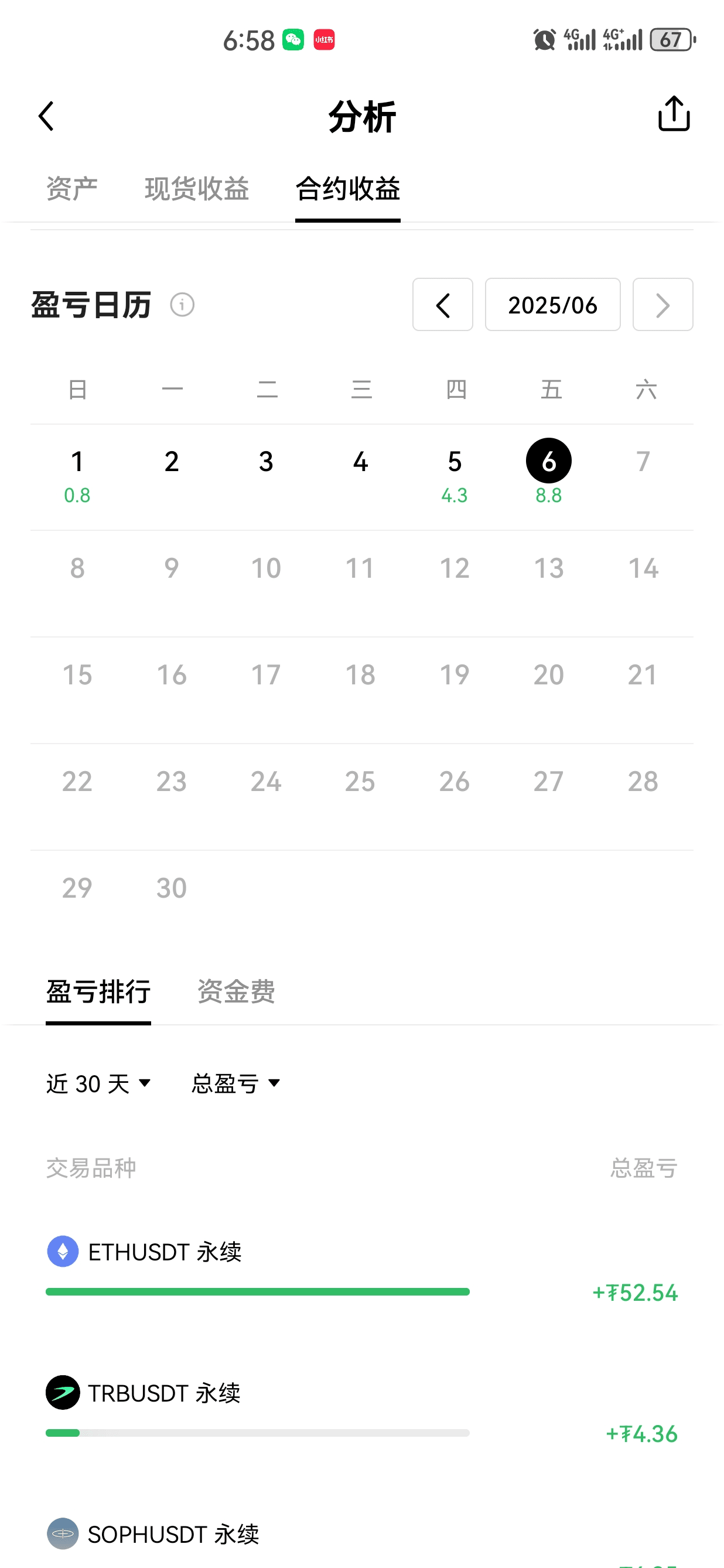This screenshot has width=724, height=1568.
Task: Share the analysis page
Action: 674,114
